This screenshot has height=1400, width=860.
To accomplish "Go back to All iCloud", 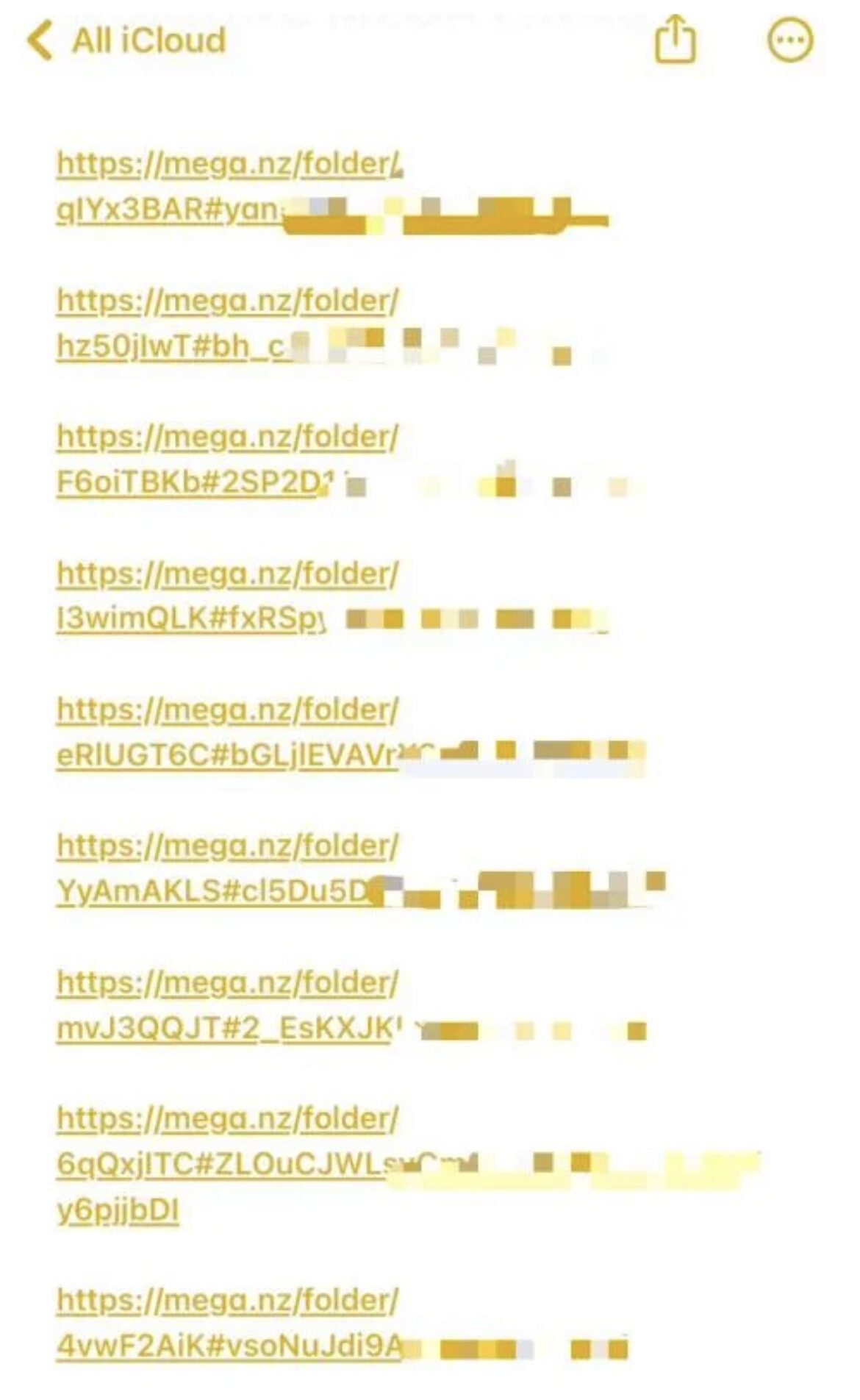I will 126,40.
